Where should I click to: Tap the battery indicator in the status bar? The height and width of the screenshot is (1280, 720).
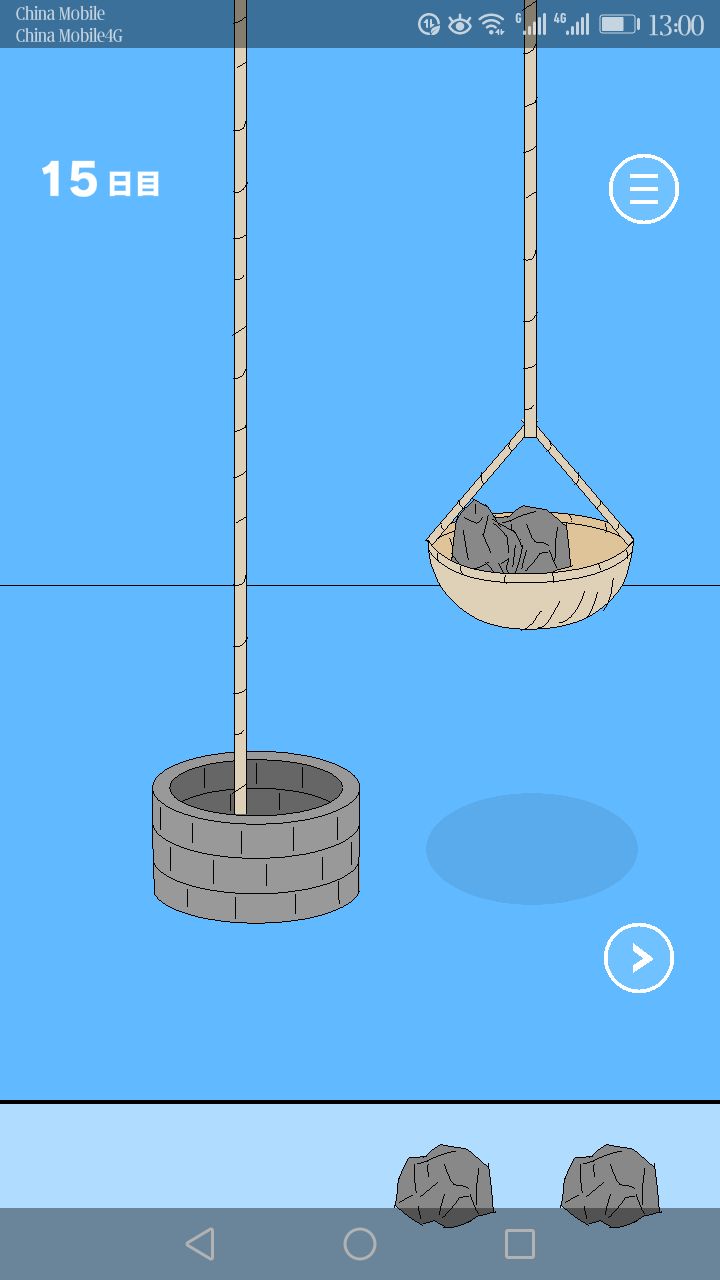(618, 23)
